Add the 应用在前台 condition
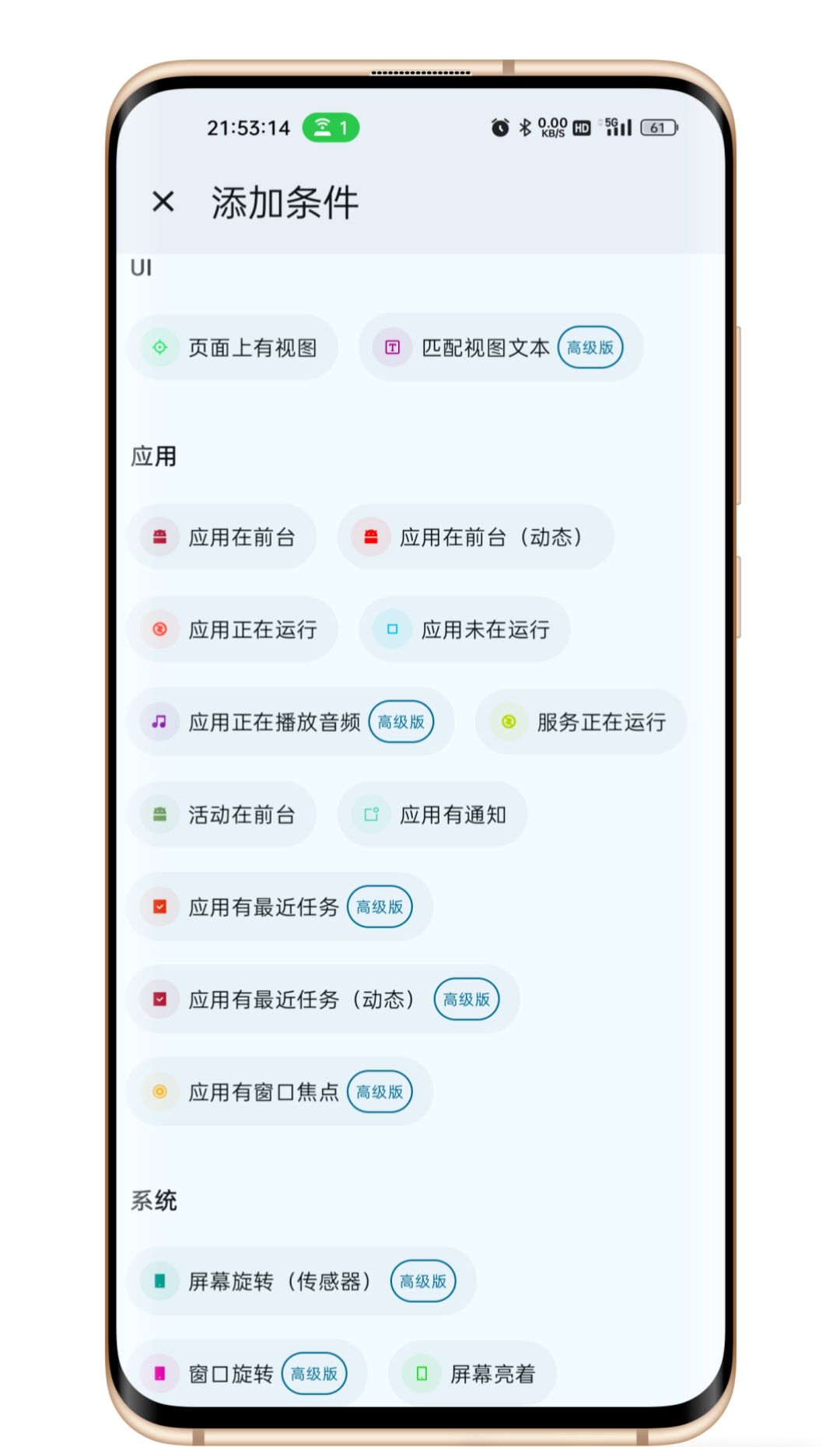Viewport: 840px width, 1447px height. [222, 538]
